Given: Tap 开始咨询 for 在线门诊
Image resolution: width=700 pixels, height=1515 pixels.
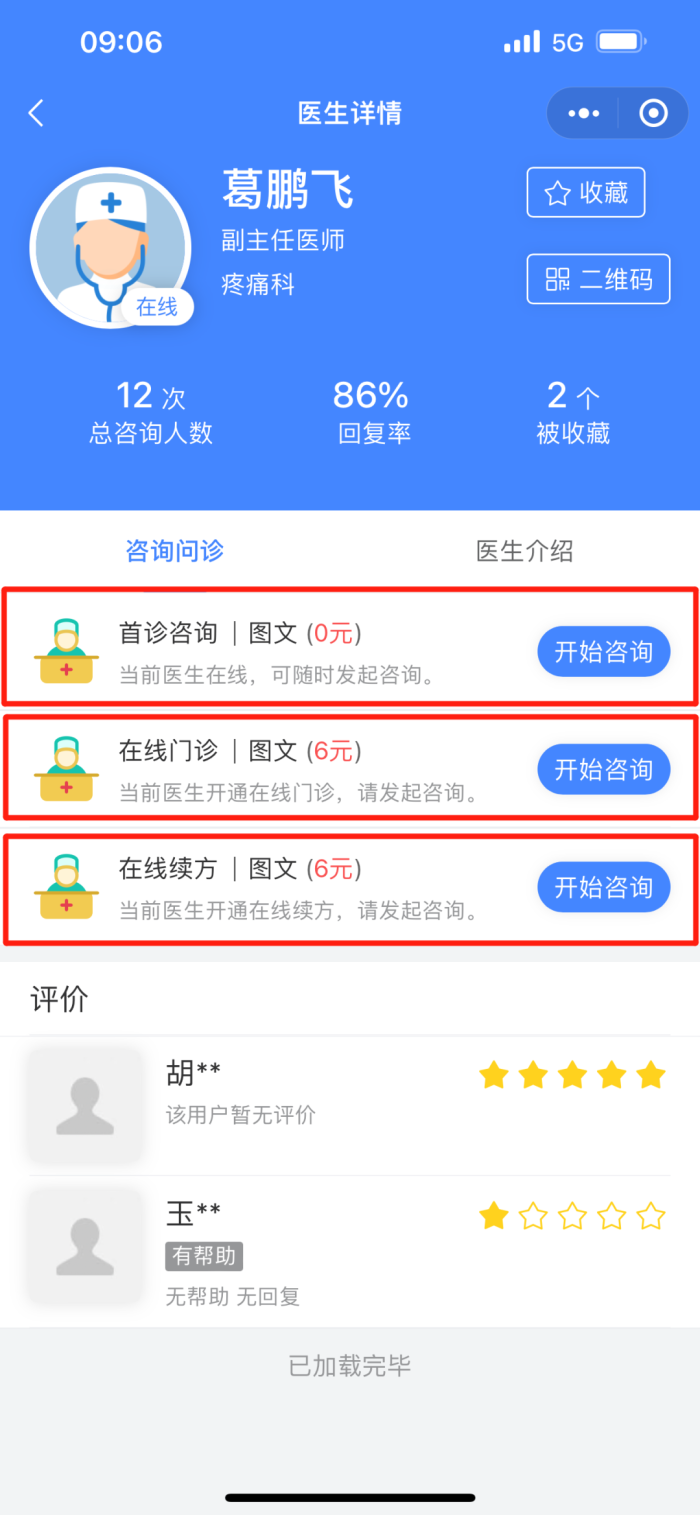Looking at the screenshot, I should coord(603,769).
